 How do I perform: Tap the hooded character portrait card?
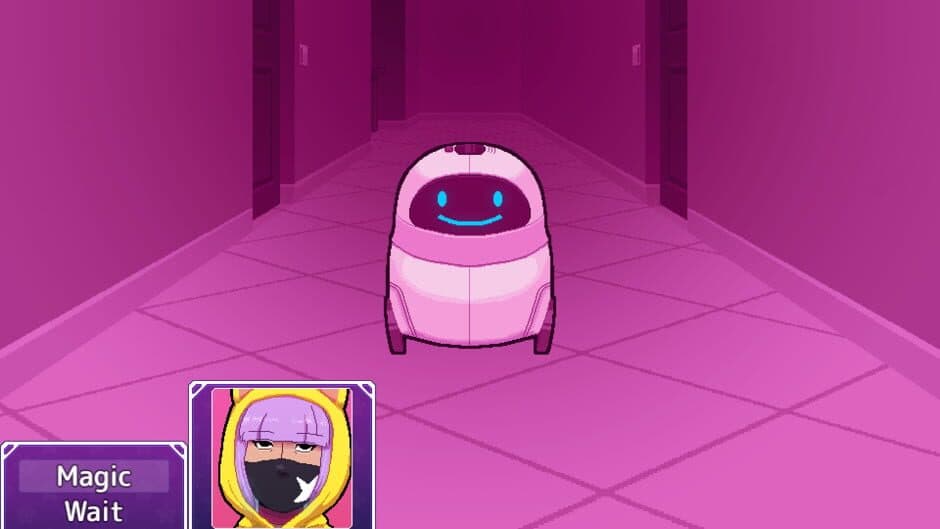(282, 456)
